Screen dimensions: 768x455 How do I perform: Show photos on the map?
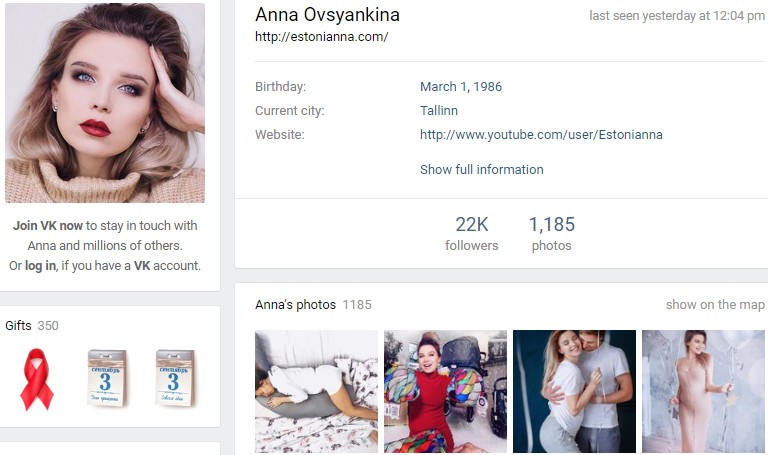click(x=714, y=304)
